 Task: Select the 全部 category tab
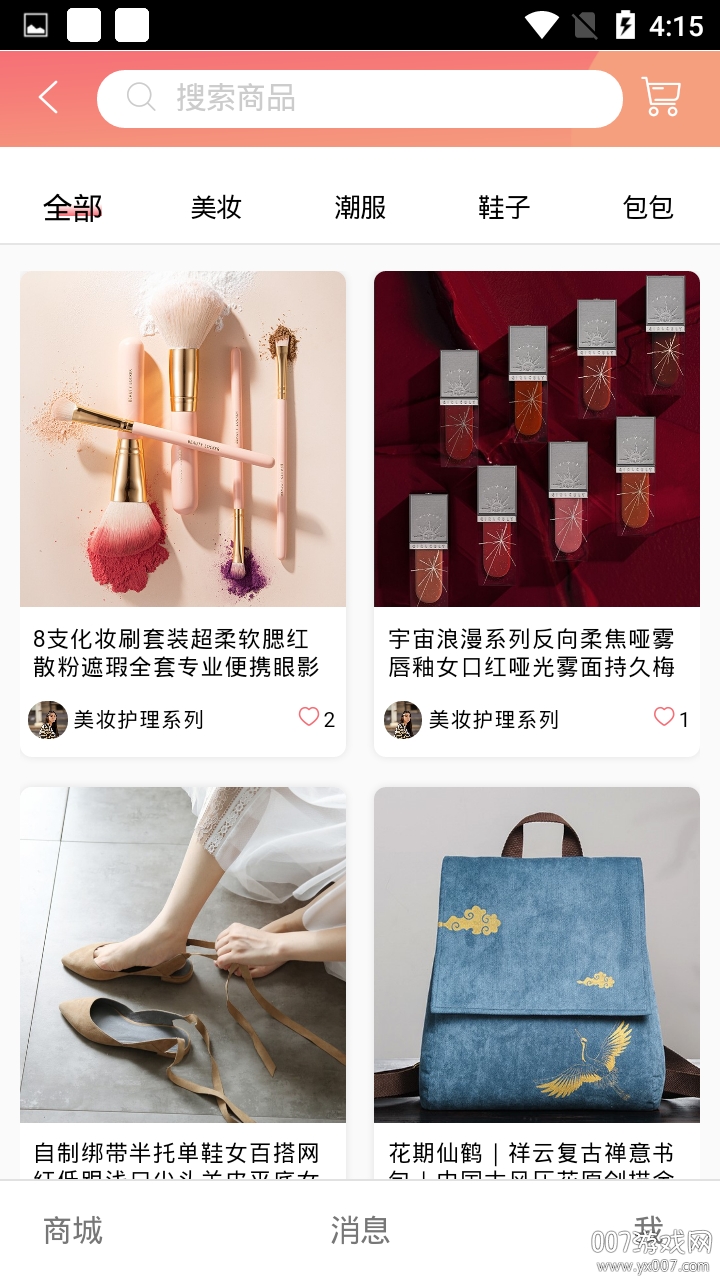[72, 207]
